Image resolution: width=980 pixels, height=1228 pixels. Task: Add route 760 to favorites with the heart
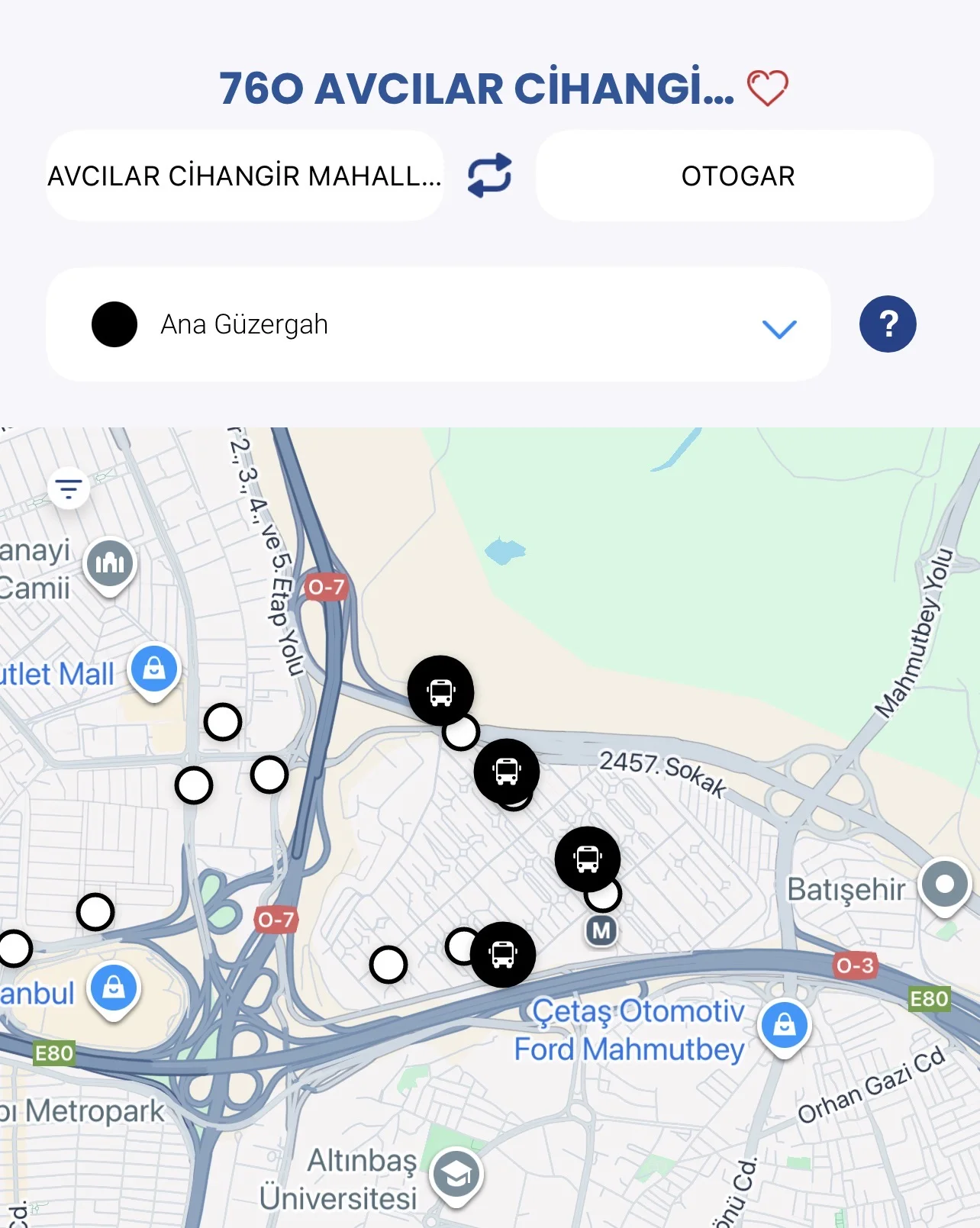[767, 88]
